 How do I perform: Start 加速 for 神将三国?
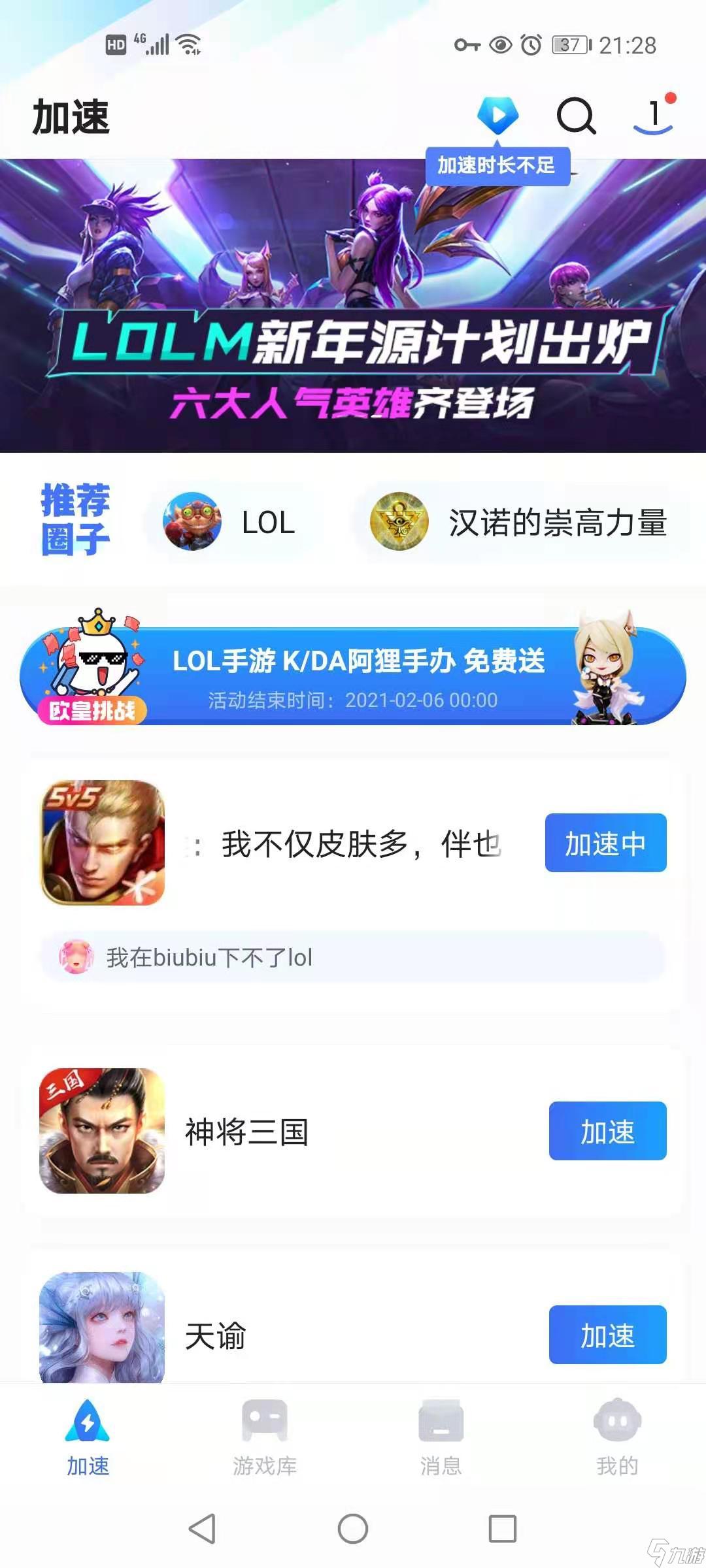click(607, 1131)
